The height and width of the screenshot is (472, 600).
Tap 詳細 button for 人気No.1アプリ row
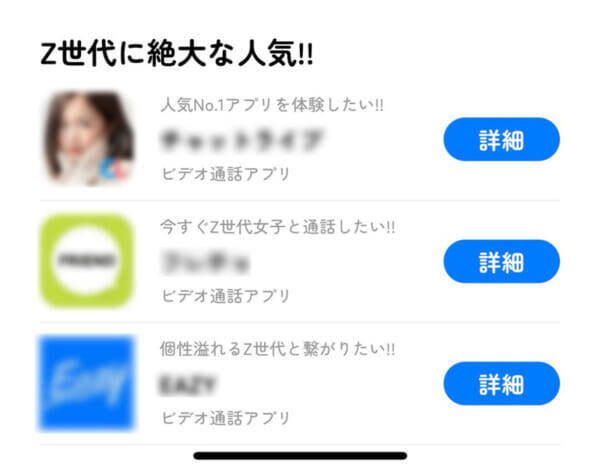click(x=501, y=139)
